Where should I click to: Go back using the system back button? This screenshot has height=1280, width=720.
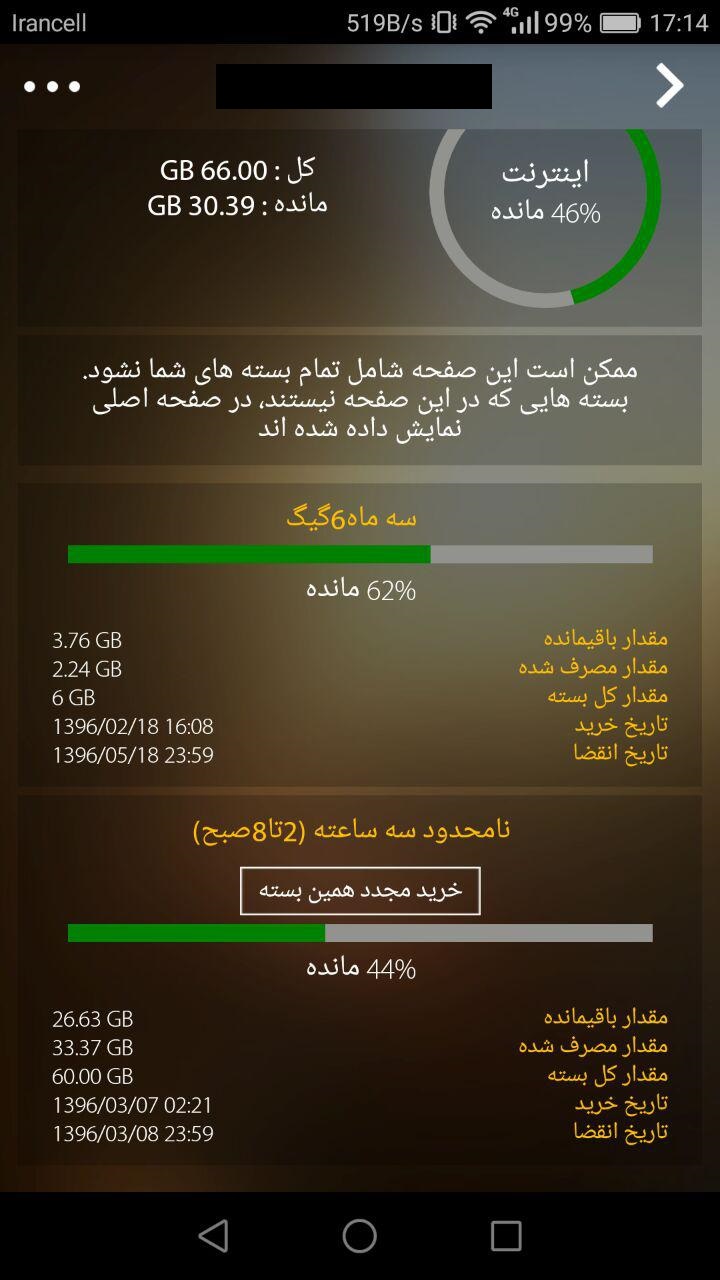pos(213,1236)
